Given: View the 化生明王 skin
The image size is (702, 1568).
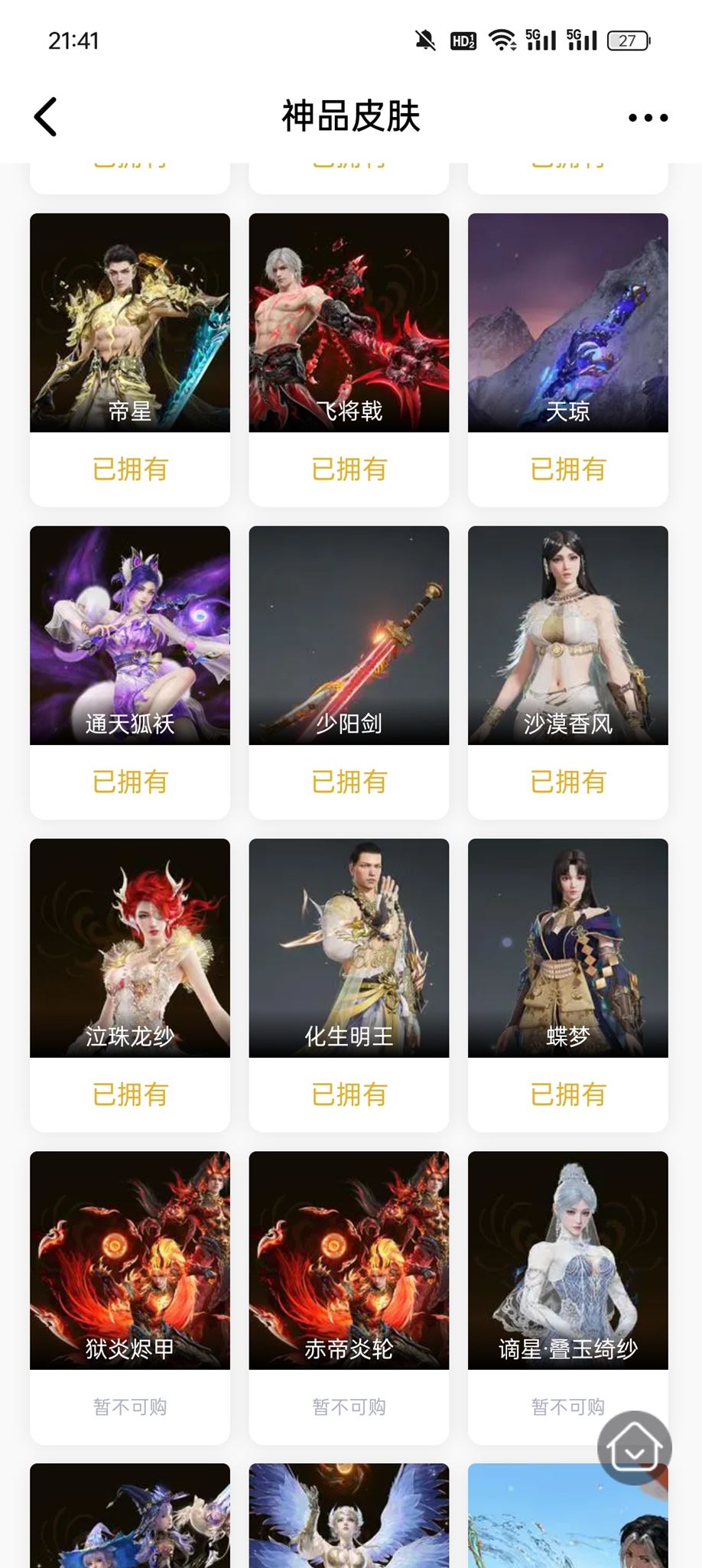Looking at the screenshot, I should point(349,985).
